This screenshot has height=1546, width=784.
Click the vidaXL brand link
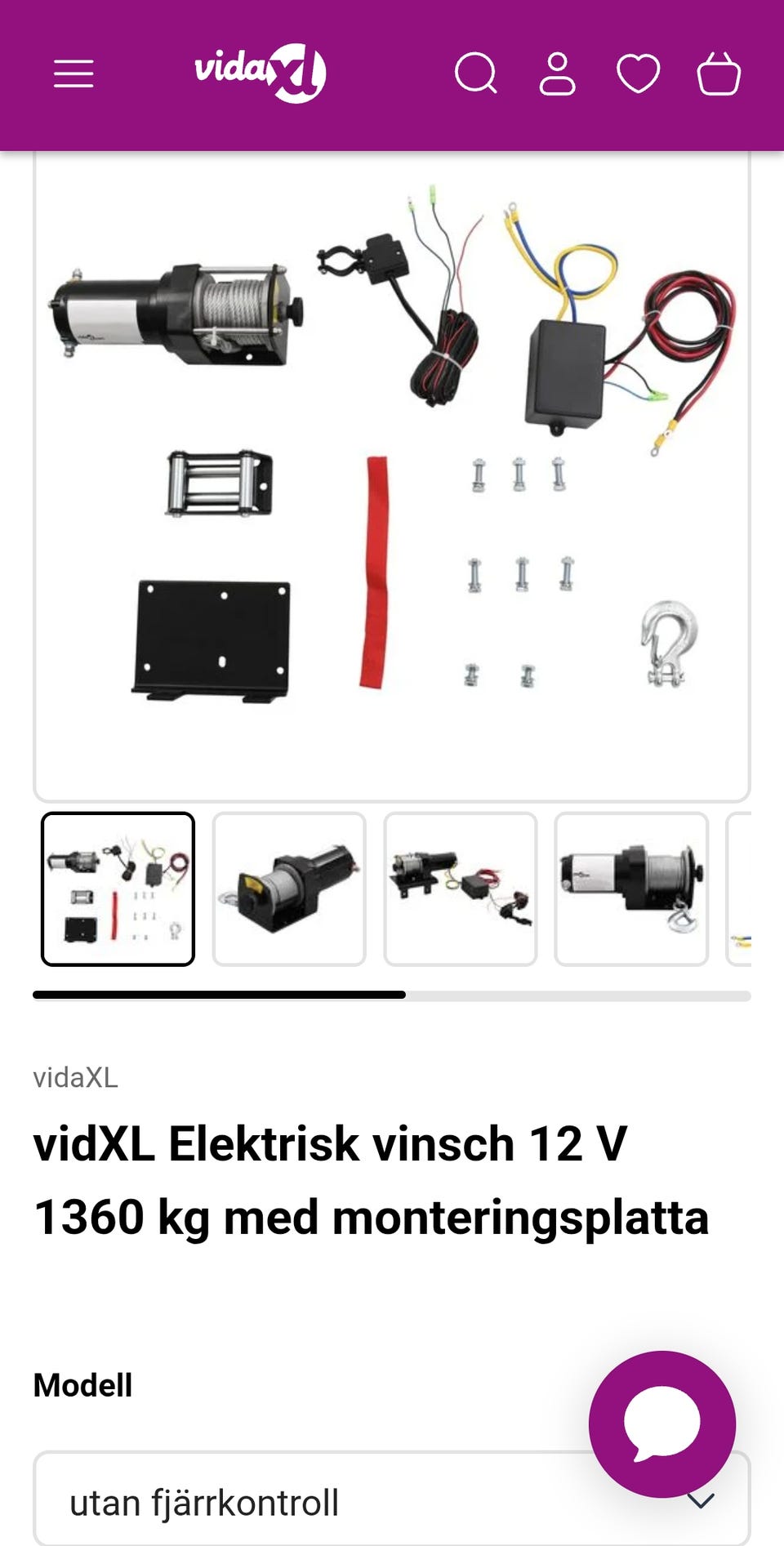75,1078
